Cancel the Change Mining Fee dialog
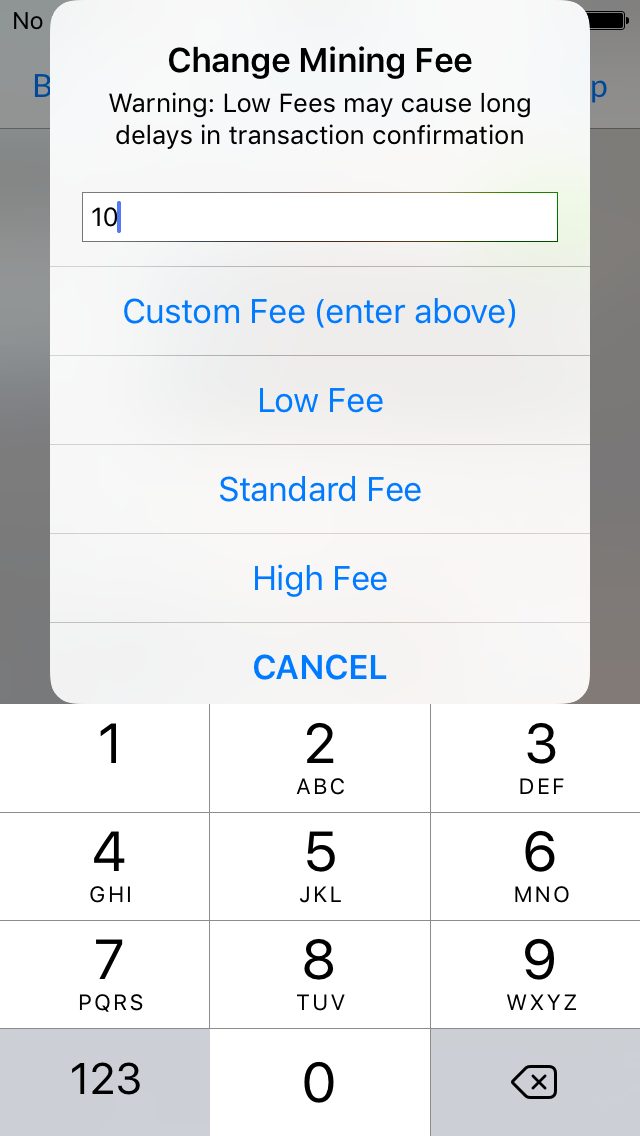The image size is (640, 1136). pyautogui.click(x=320, y=667)
